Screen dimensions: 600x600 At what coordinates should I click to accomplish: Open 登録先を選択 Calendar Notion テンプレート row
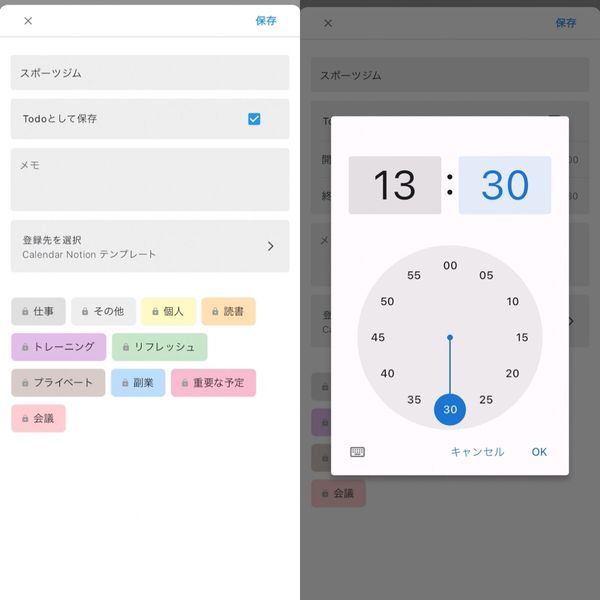coord(150,246)
